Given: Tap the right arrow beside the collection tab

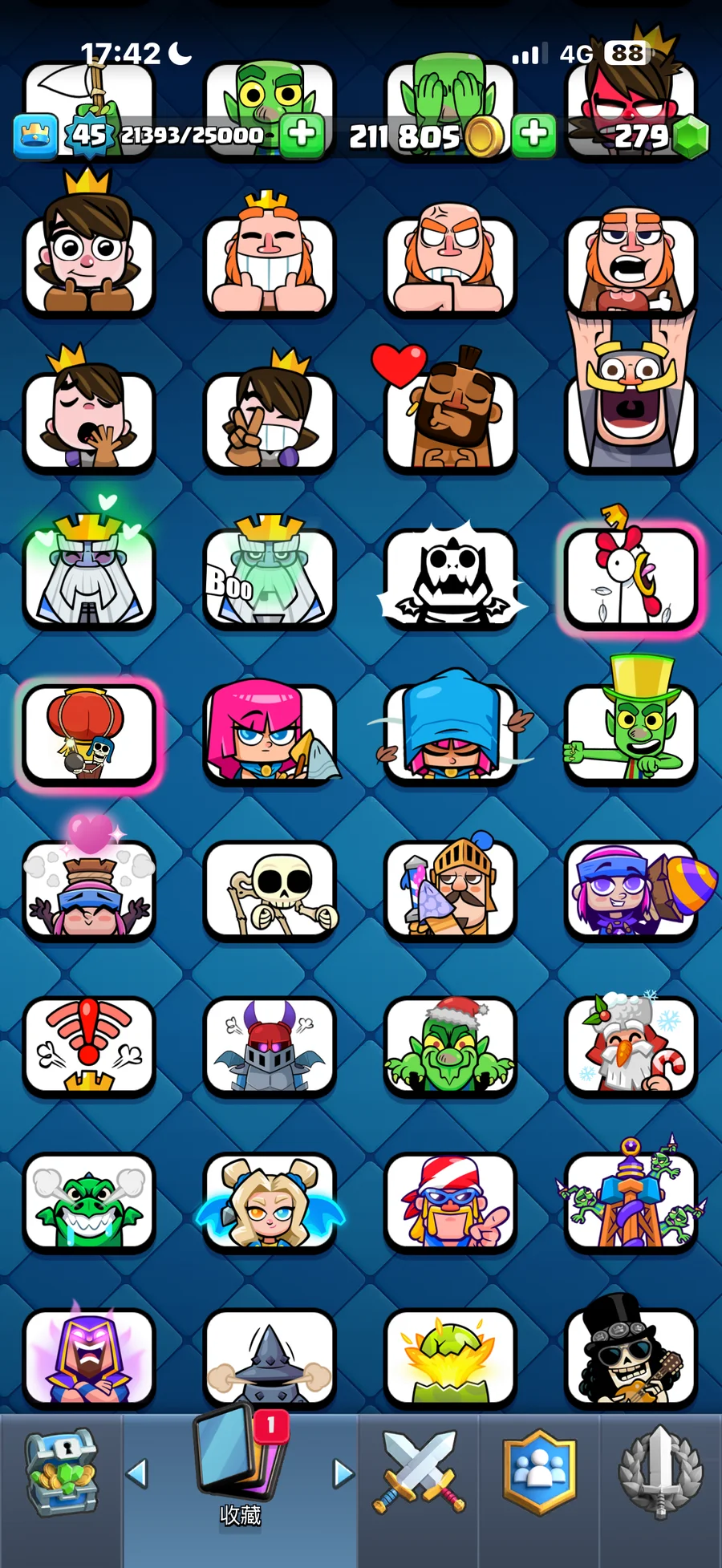Looking at the screenshot, I should 343,1473.
